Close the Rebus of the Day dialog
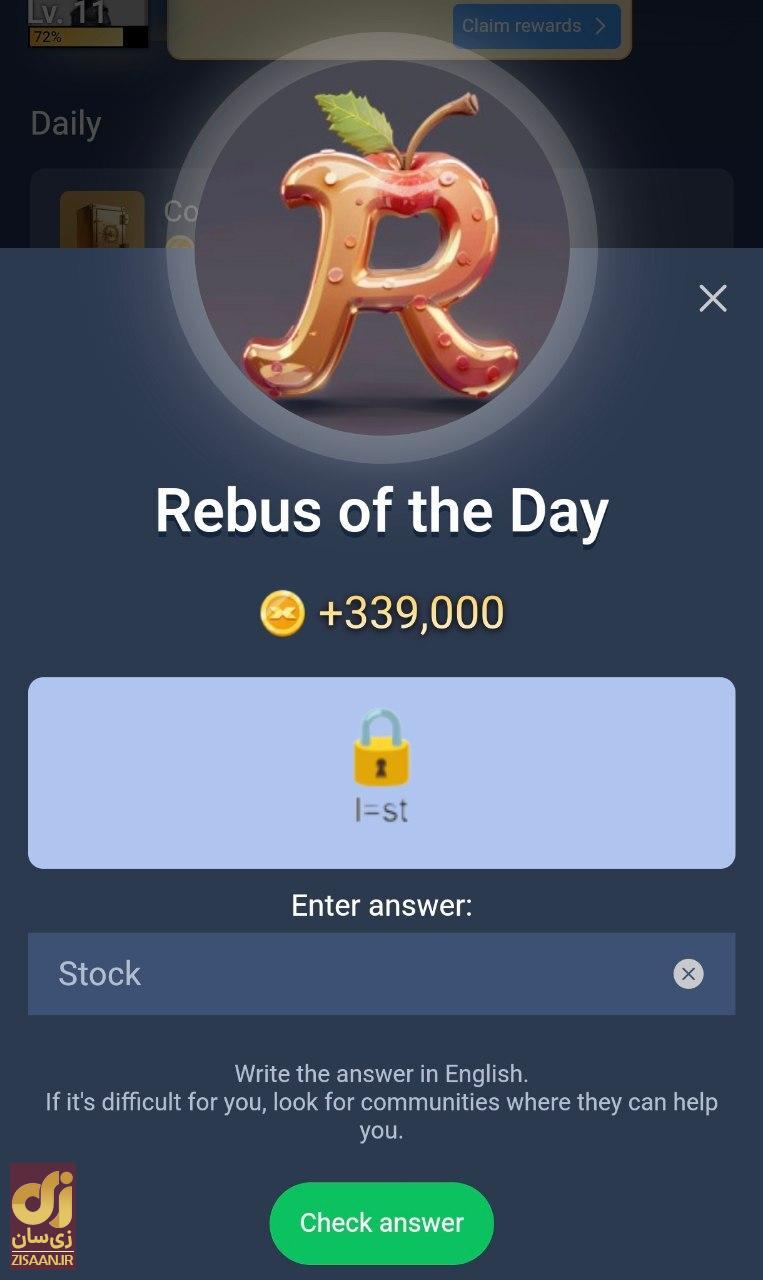 [x=712, y=298]
